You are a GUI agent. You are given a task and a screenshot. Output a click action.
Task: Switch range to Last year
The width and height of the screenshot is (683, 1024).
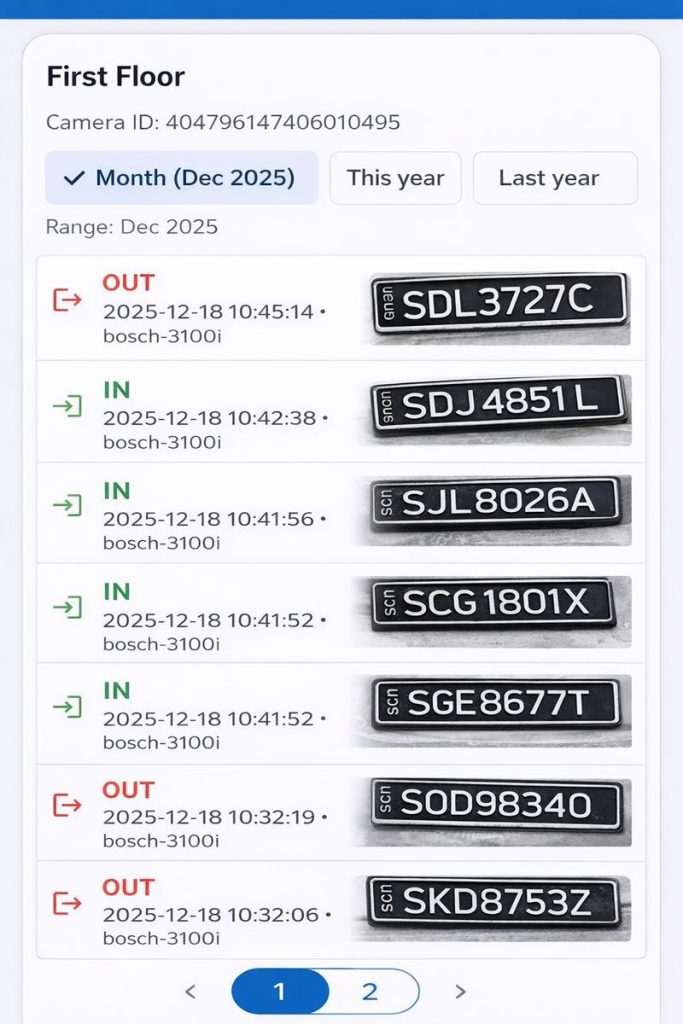click(x=554, y=178)
